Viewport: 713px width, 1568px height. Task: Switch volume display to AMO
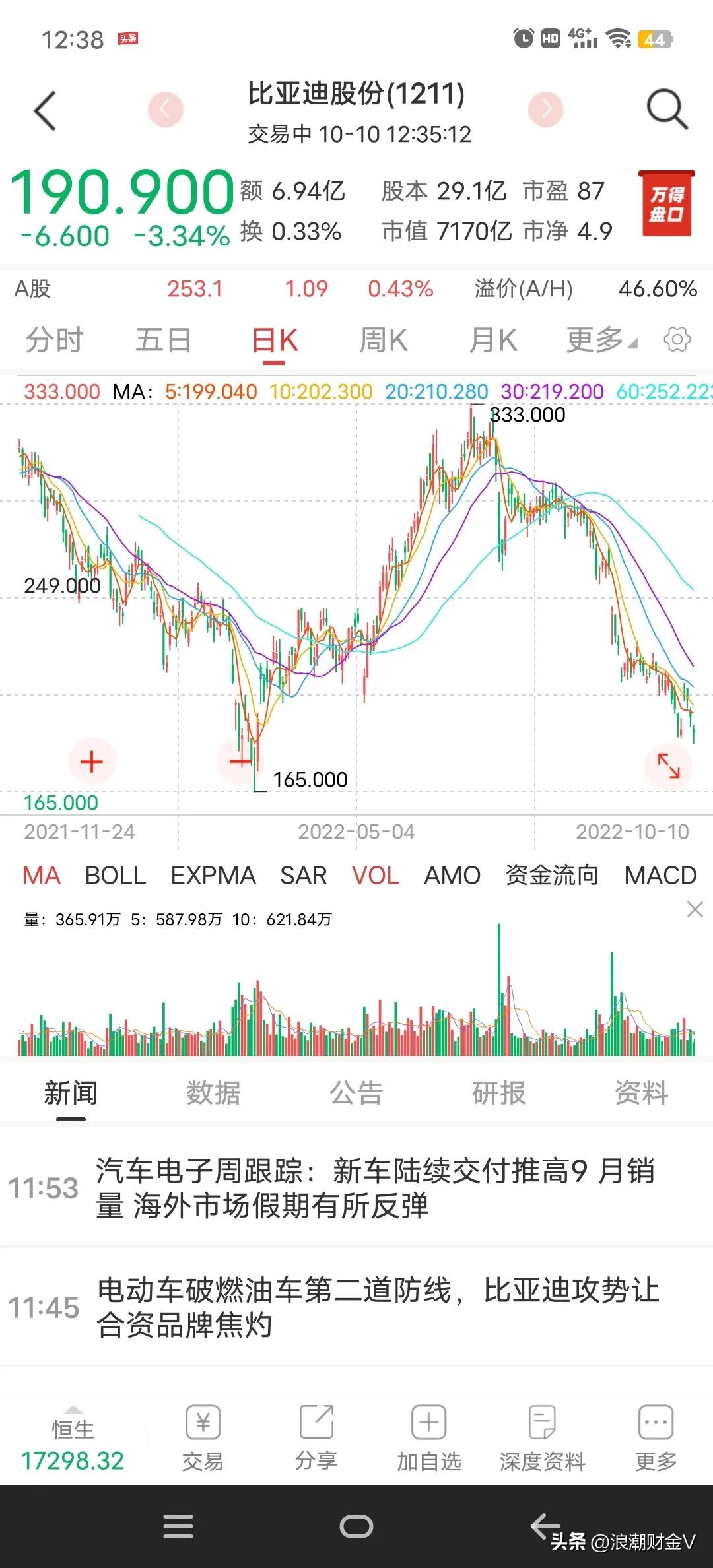452,876
